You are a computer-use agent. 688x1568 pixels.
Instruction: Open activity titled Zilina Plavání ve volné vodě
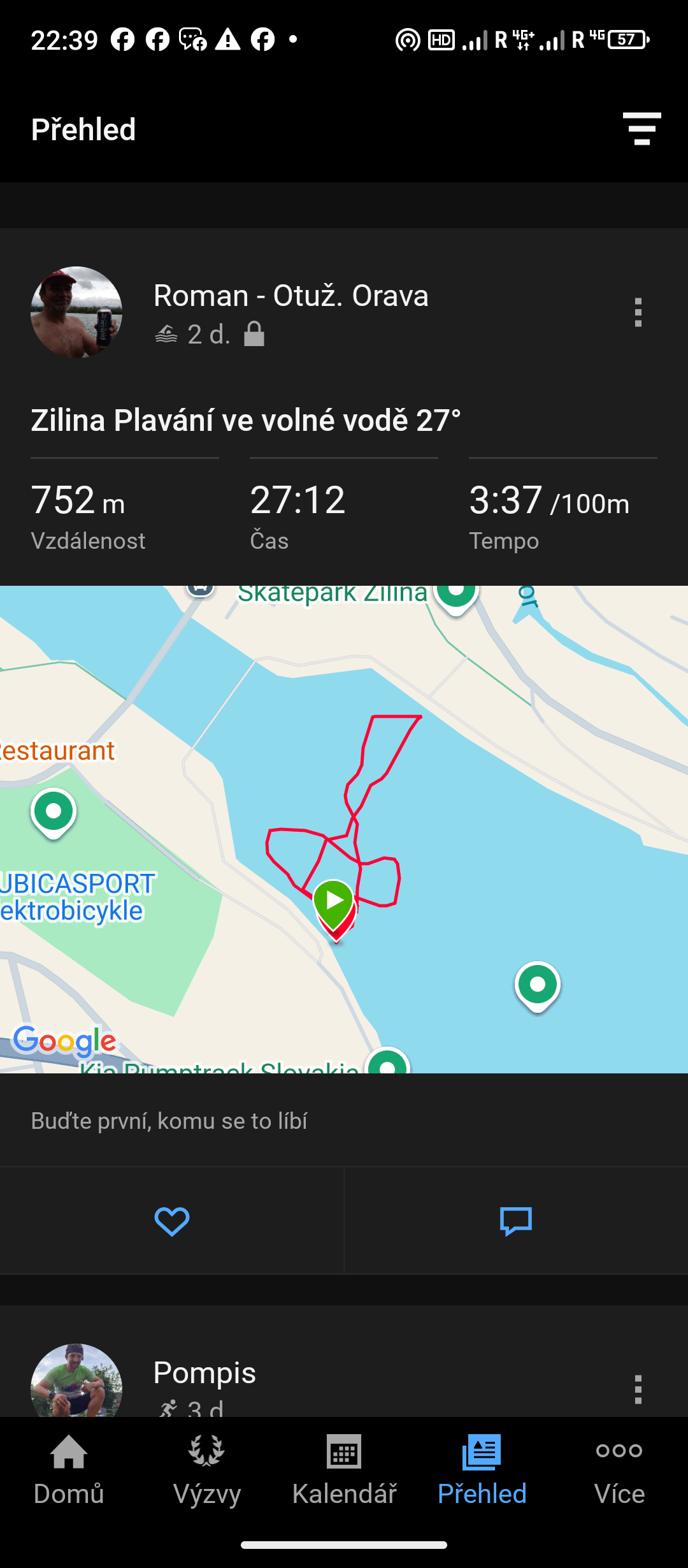pyautogui.click(x=246, y=421)
